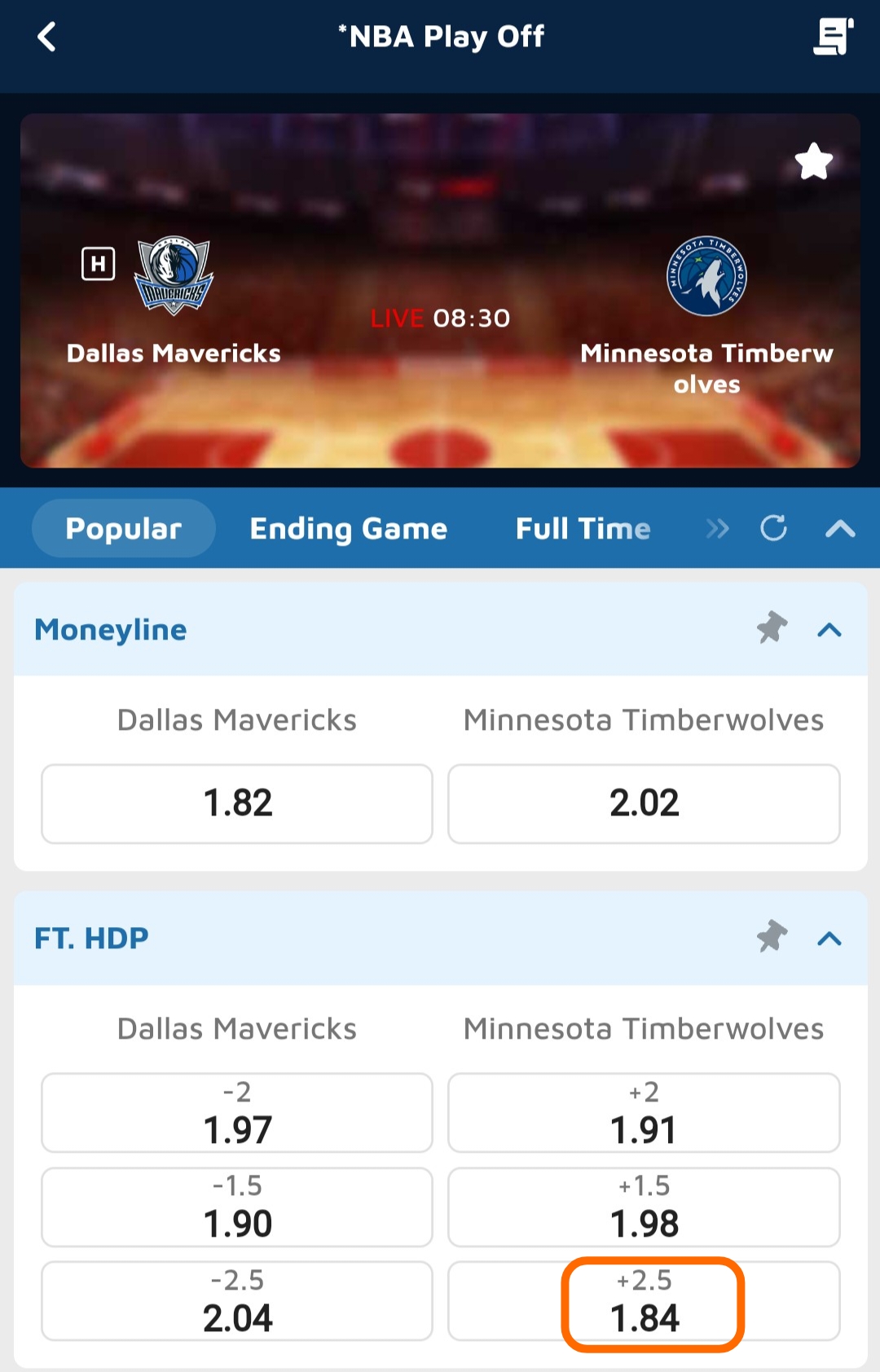Pin the Moneyline market
This screenshot has width=880, height=1372.
[x=772, y=629]
